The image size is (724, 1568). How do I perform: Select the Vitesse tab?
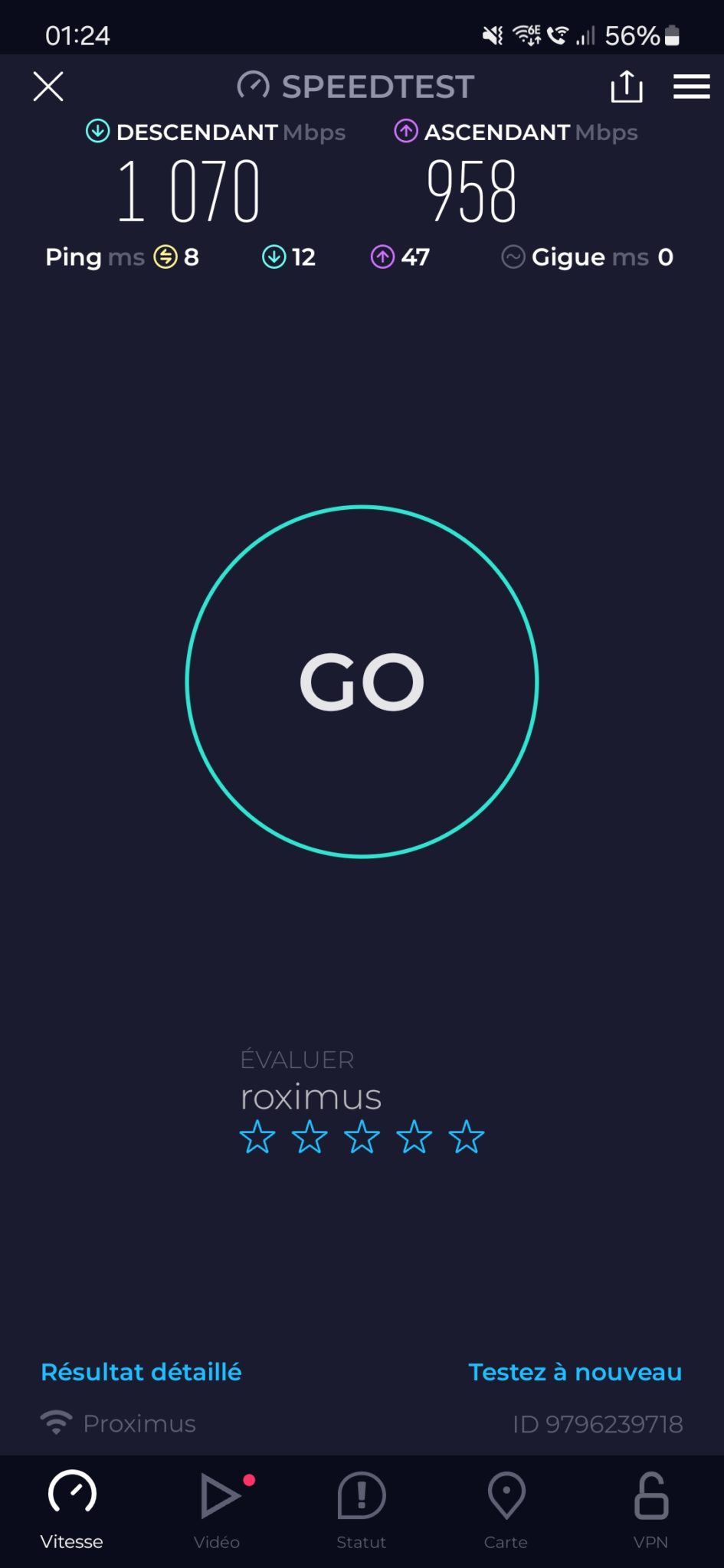72,1510
